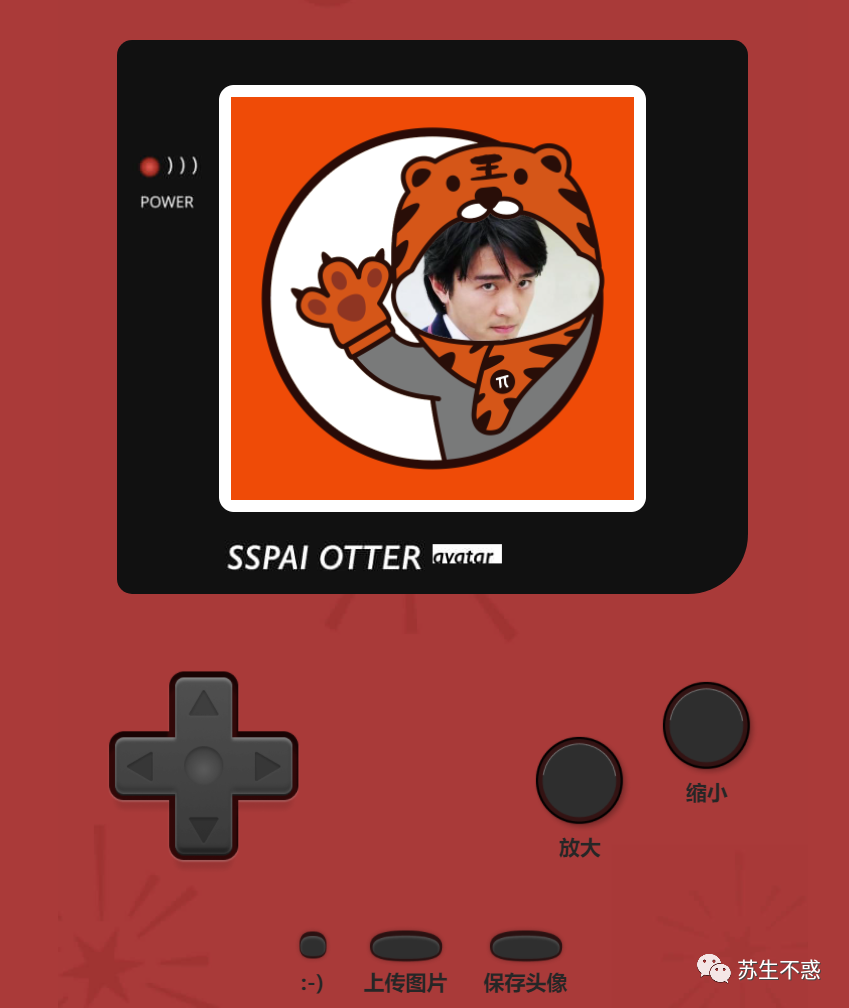849x1008 pixels.
Task: Tap the small :-) button
Action: (x=313, y=945)
